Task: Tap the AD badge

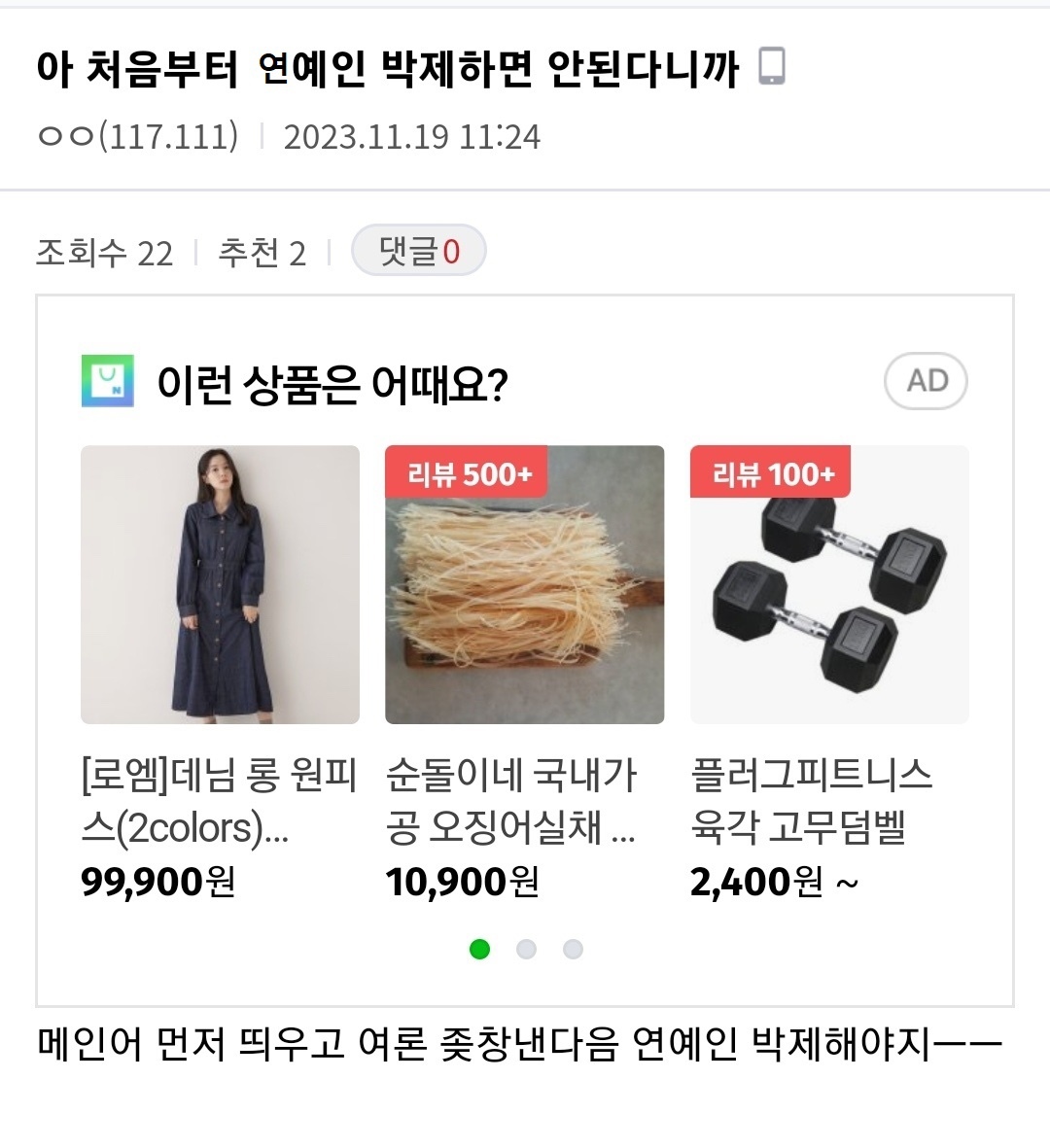Action: pyautogui.click(x=926, y=381)
